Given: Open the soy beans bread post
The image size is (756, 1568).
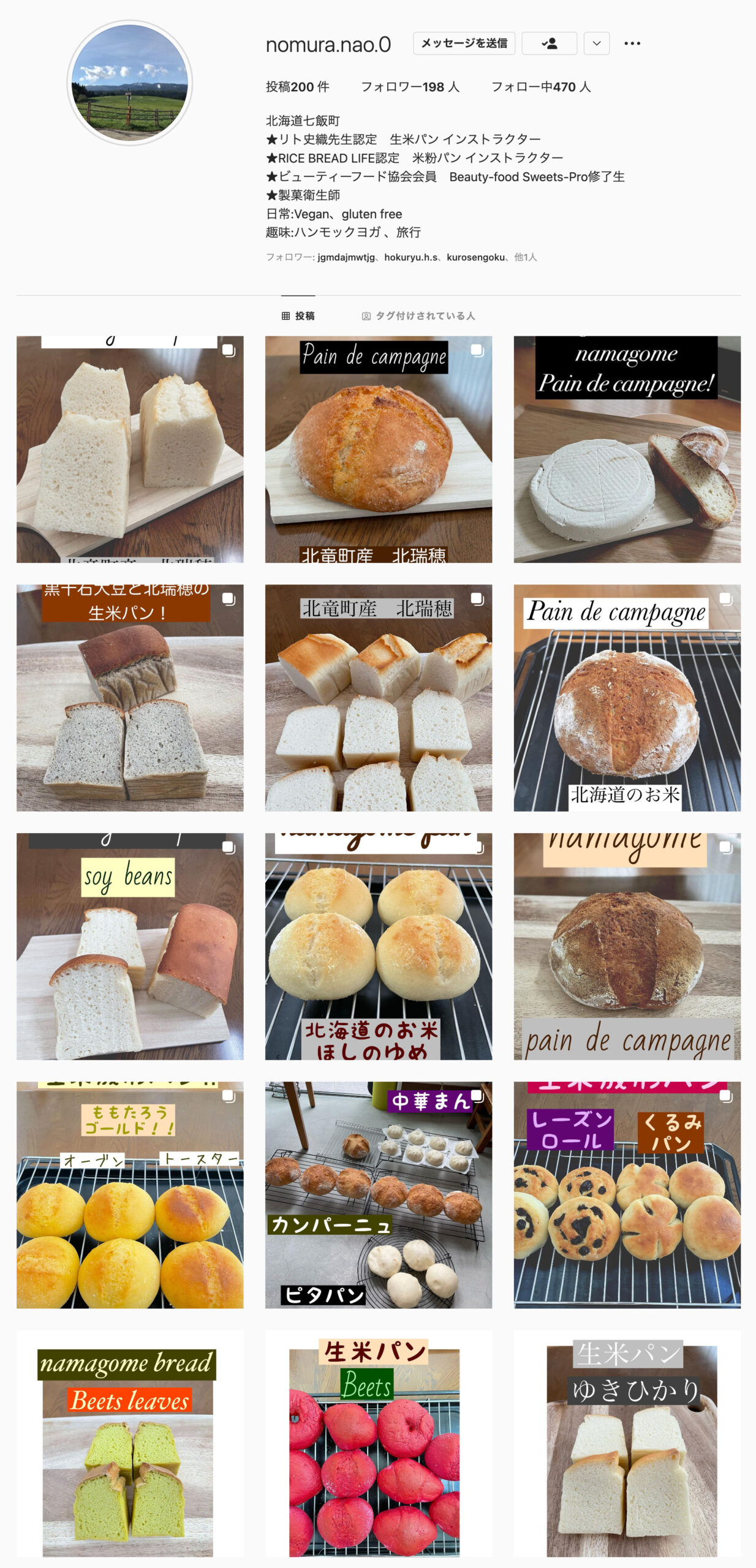Looking at the screenshot, I should [x=130, y=946].
